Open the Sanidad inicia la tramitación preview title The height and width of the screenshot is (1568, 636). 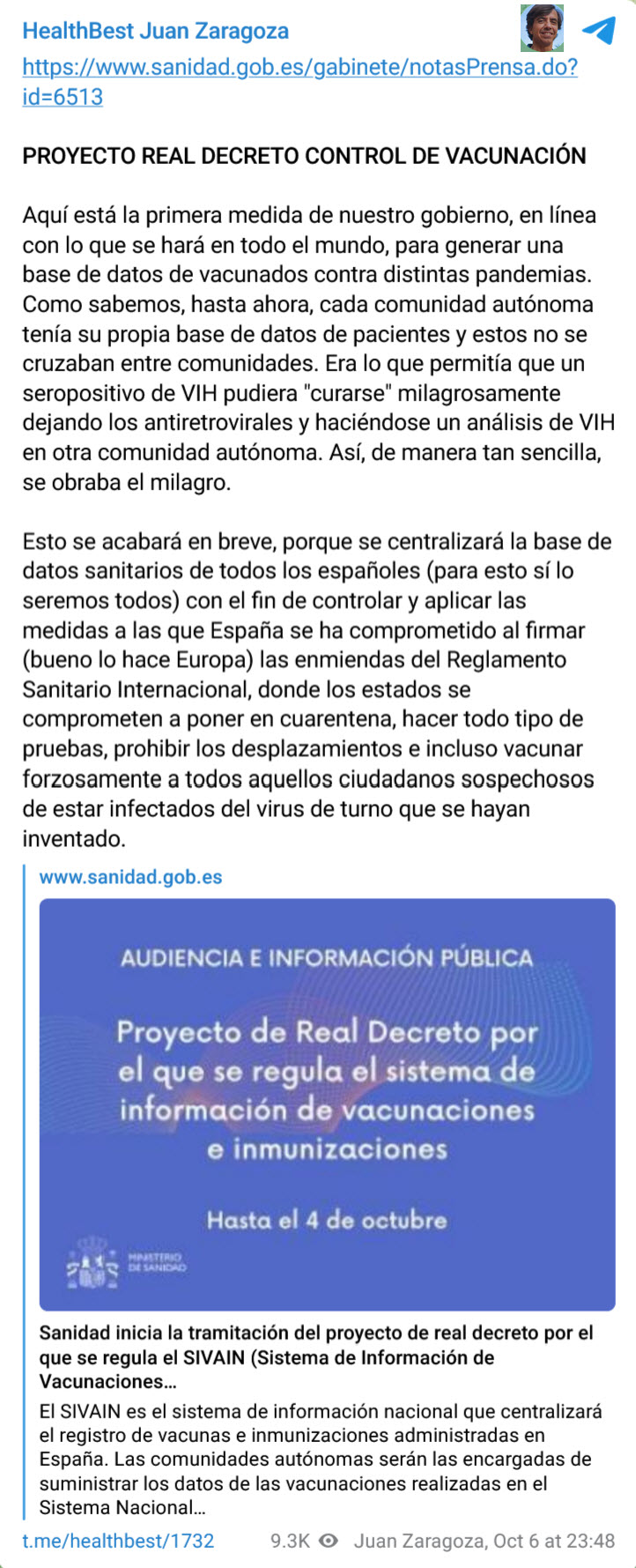[315, 1357]
